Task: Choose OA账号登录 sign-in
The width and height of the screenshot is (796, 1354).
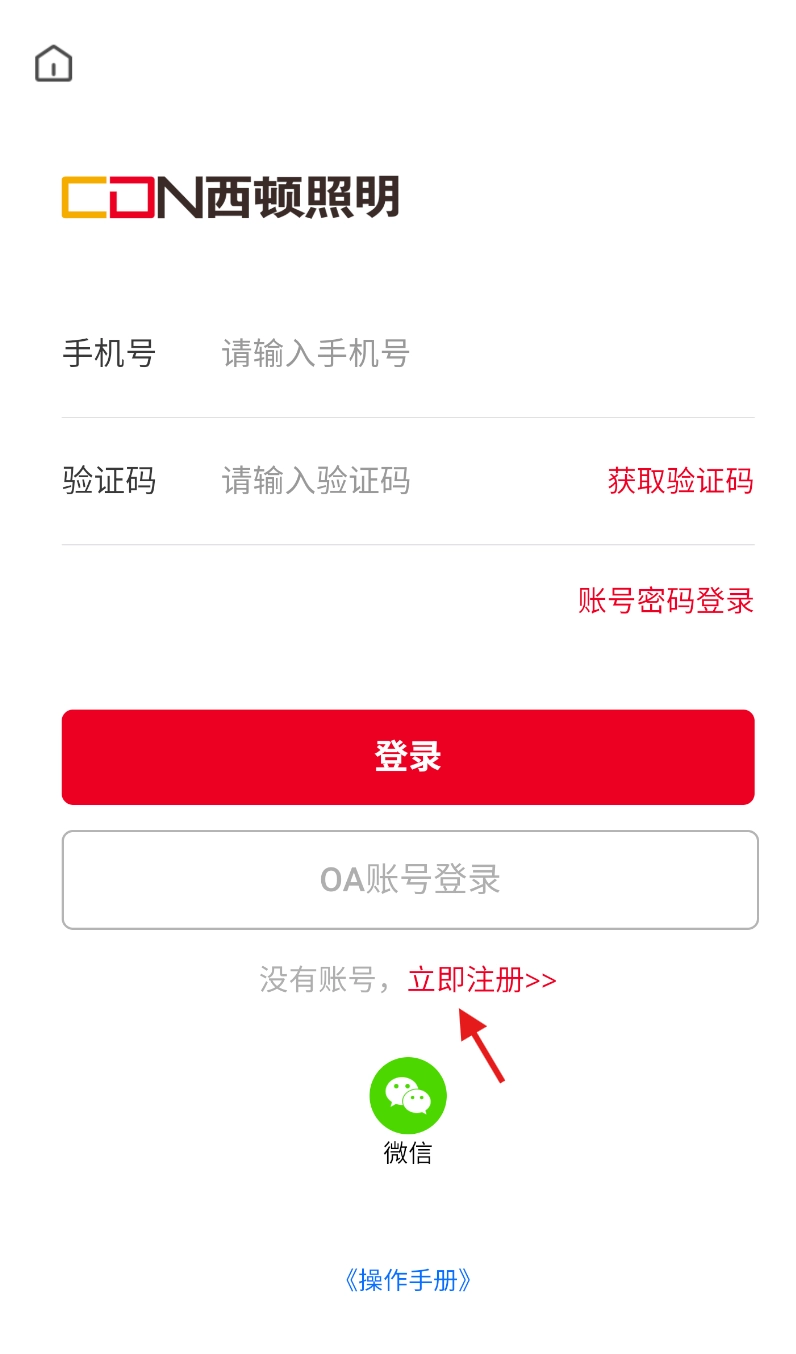Action: 410,880
